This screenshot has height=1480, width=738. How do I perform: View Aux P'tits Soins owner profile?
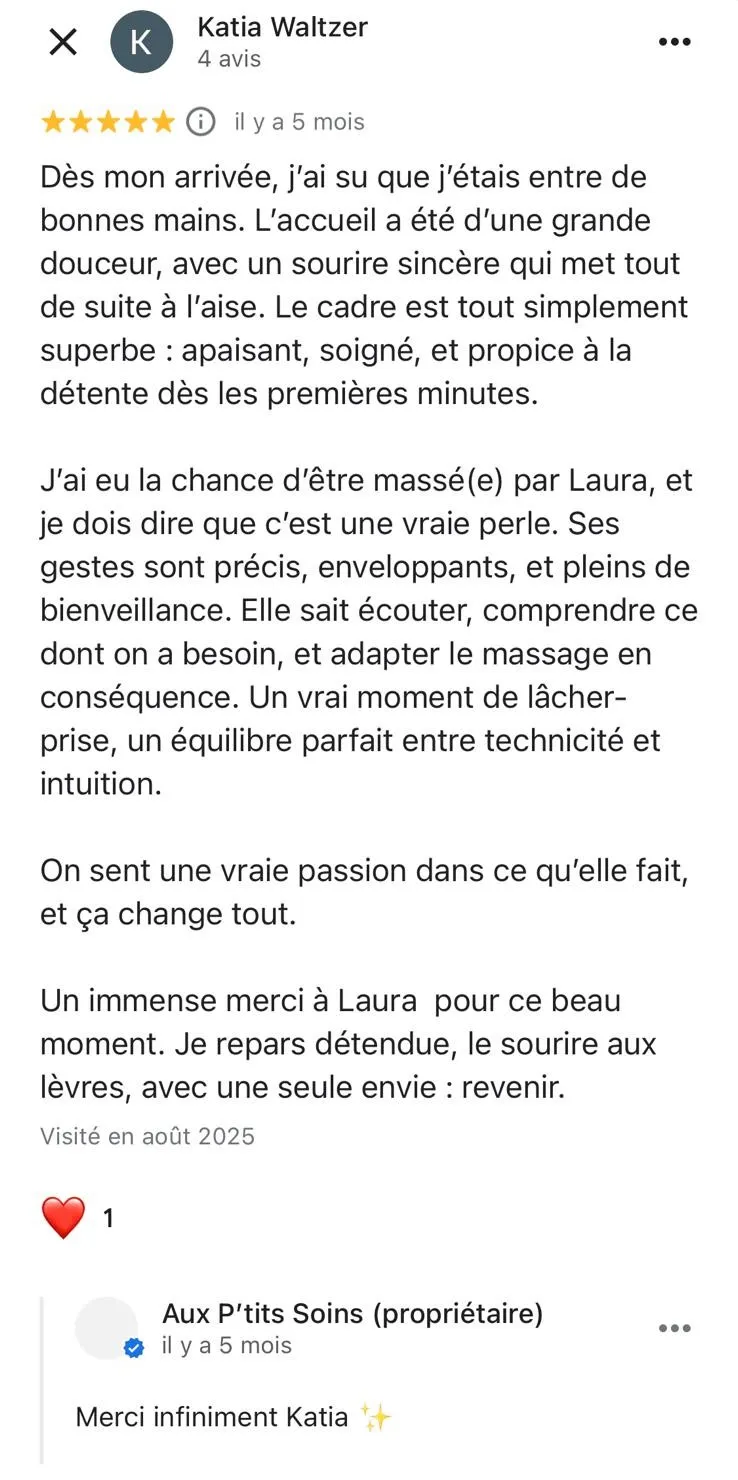107,1328
